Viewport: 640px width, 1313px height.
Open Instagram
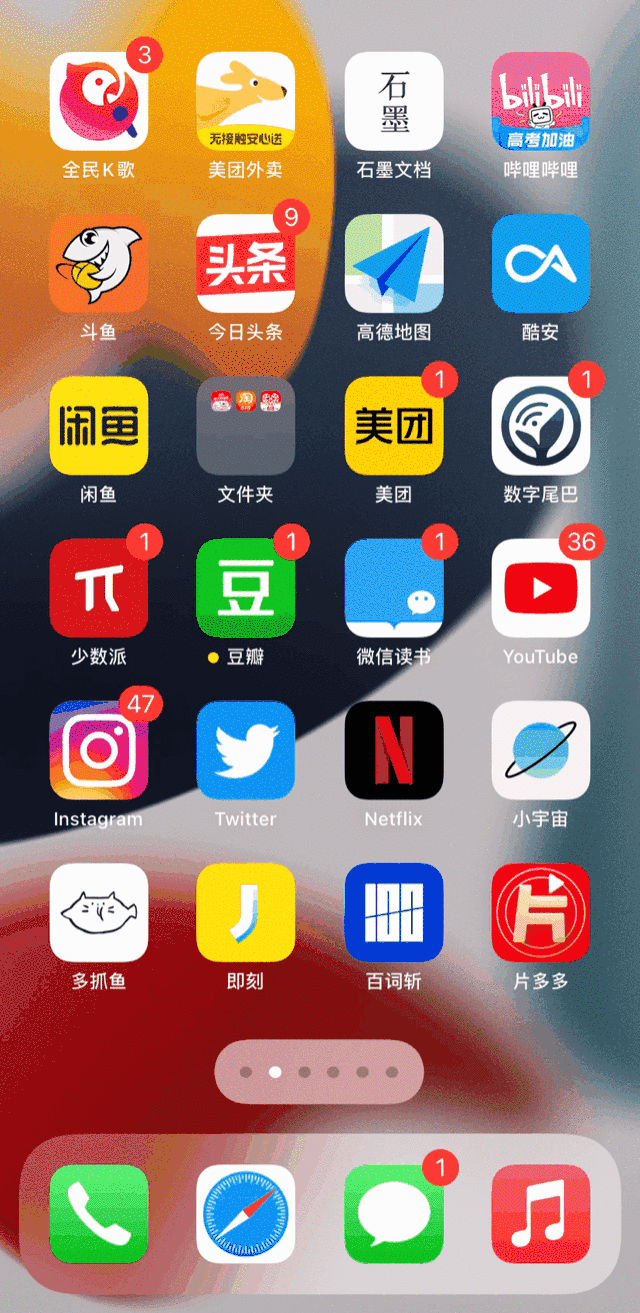pos(98,750)
